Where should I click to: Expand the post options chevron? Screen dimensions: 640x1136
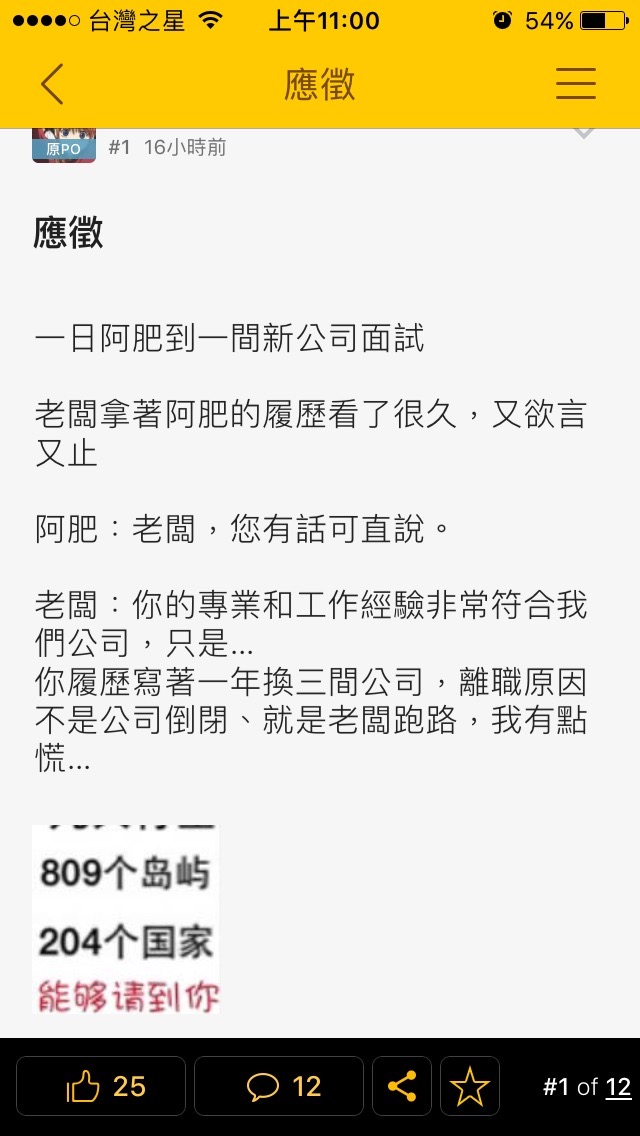[x=584, y=134]
